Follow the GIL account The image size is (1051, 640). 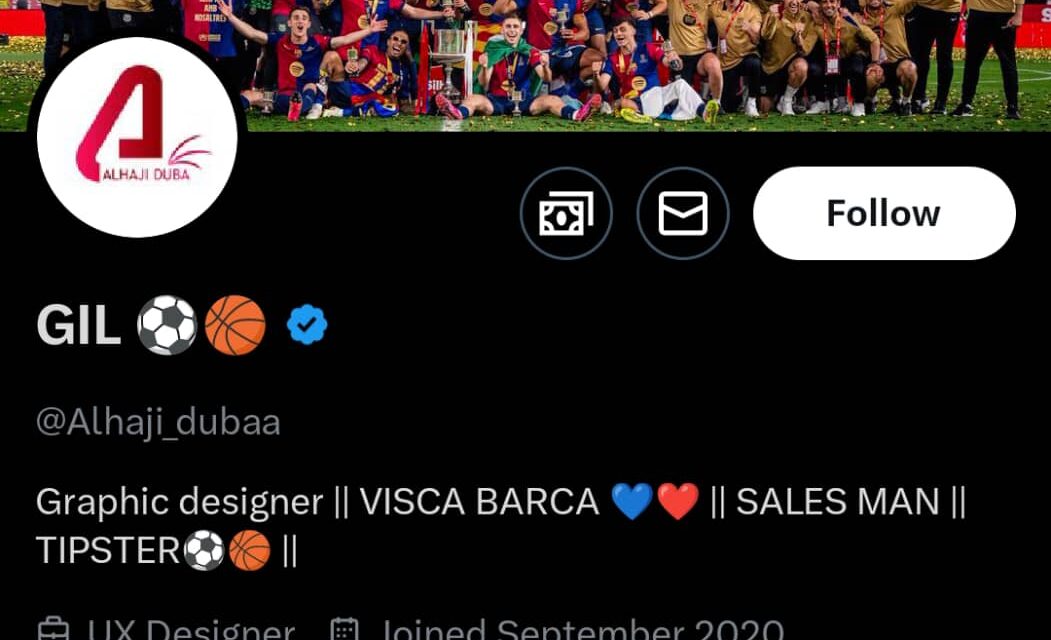[x=883, y=213]
